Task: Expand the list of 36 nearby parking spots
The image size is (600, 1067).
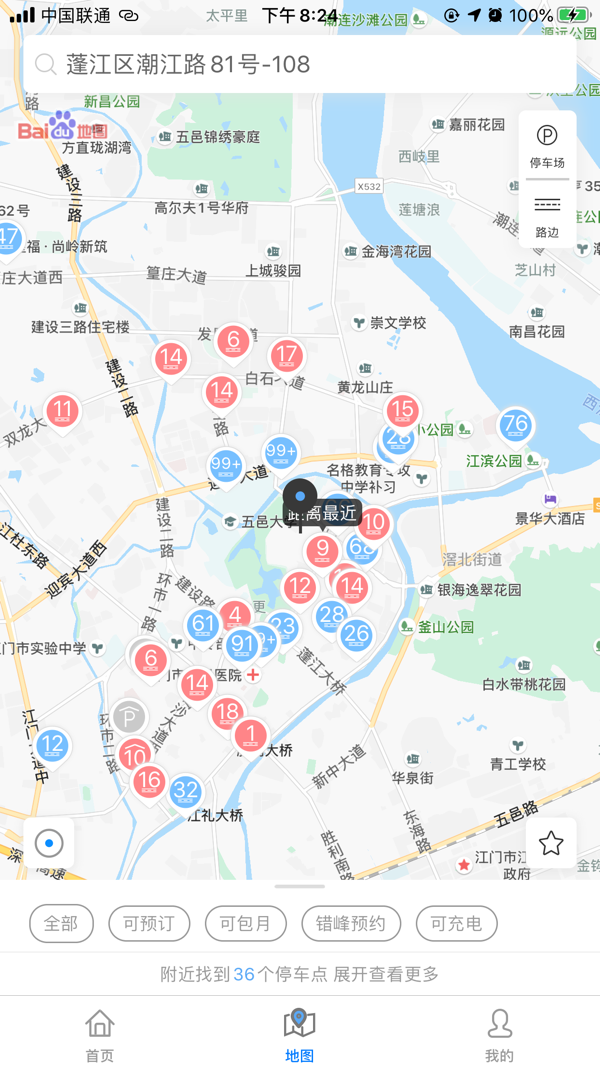Action: (x=300, y=973)
